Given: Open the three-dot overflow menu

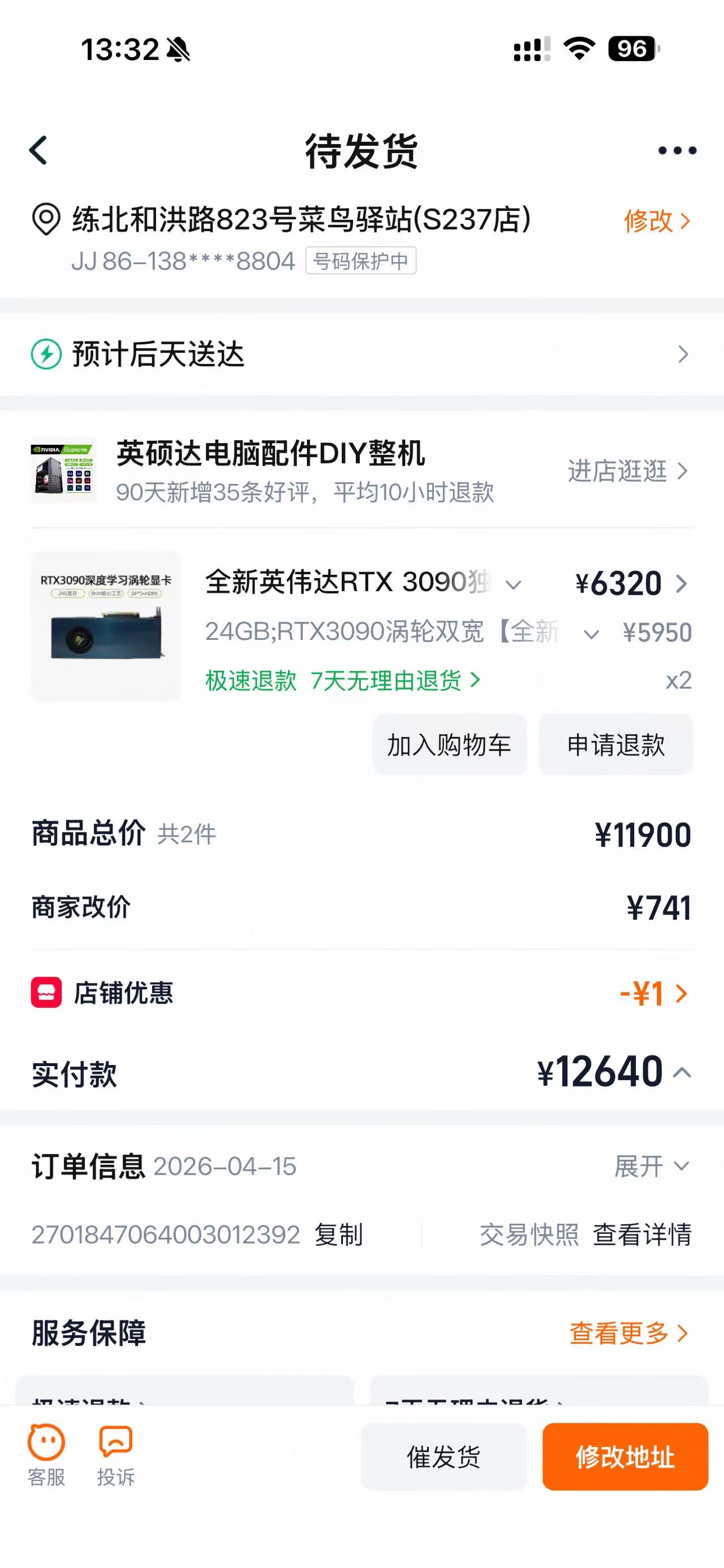Looking at the screenshot, I should pyautogui.click(x=676, y=150).
